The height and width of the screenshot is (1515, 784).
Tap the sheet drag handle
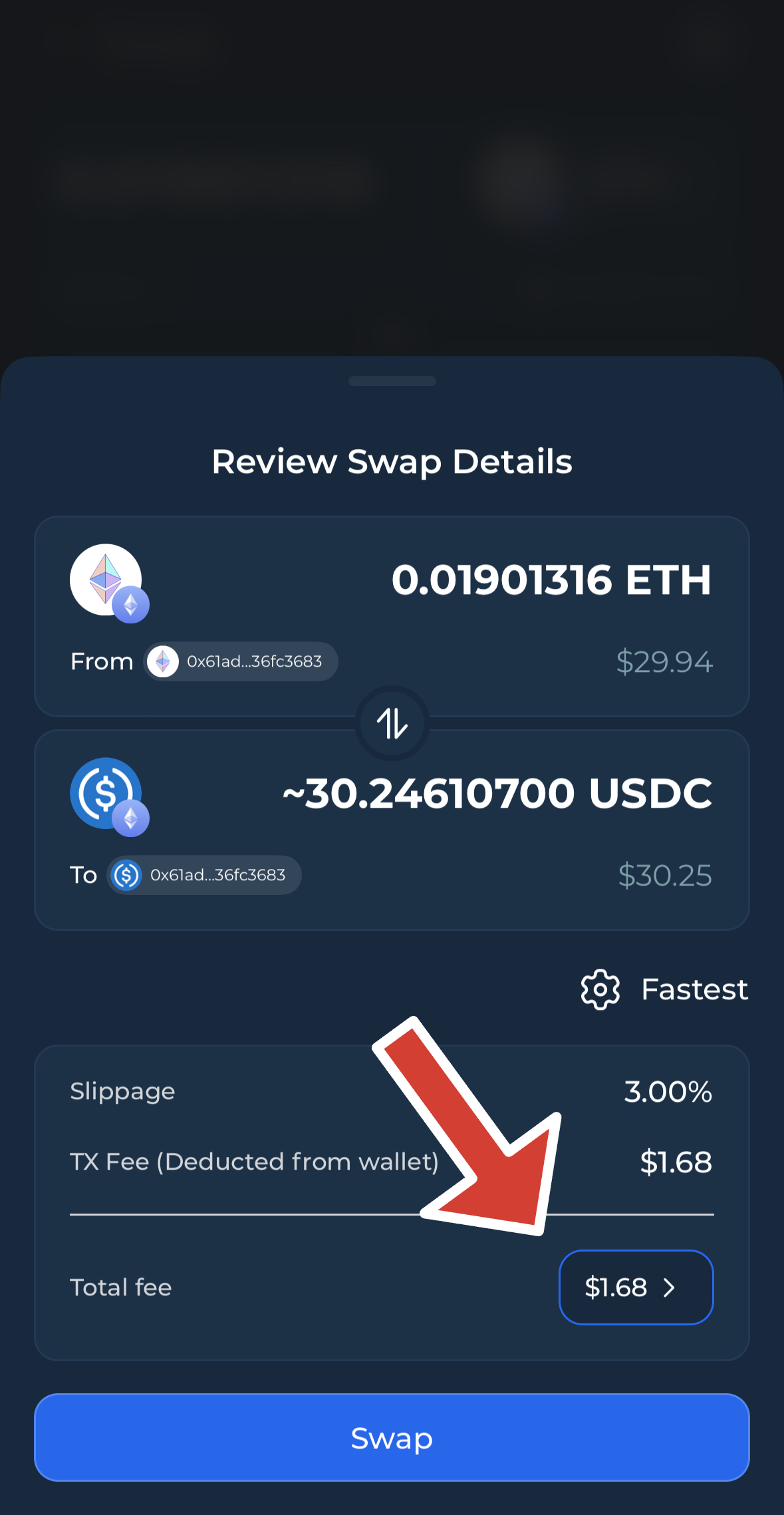(x=392, y=381)
